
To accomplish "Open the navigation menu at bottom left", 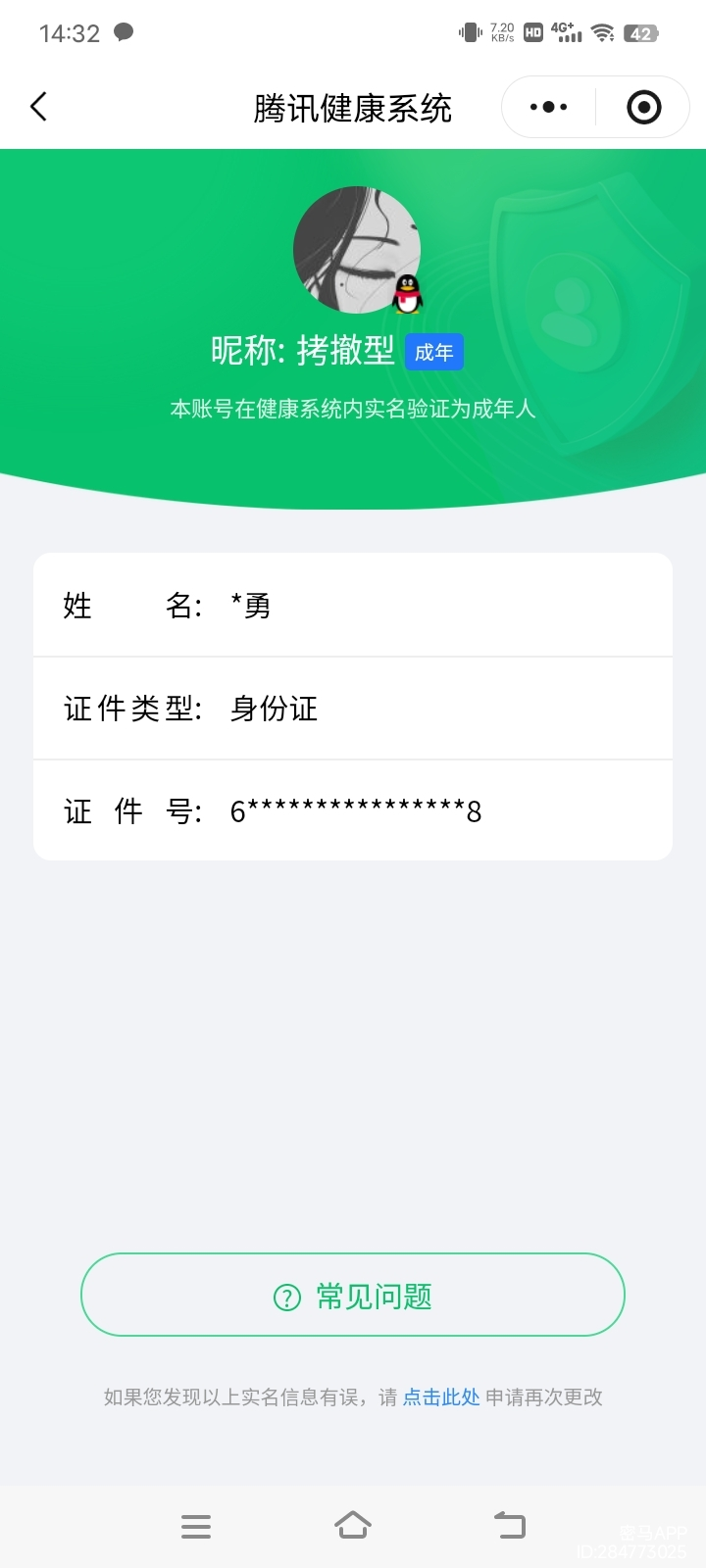I will click(196, 1525).
